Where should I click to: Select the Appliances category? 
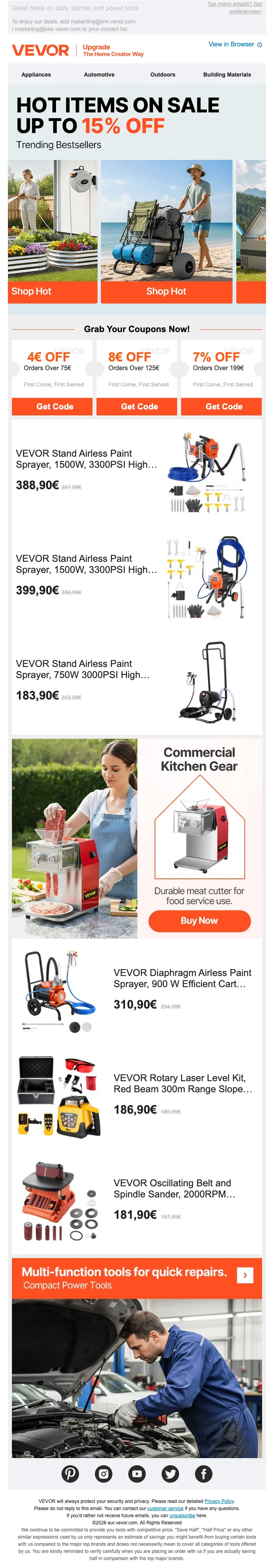[x=36, y=75]
